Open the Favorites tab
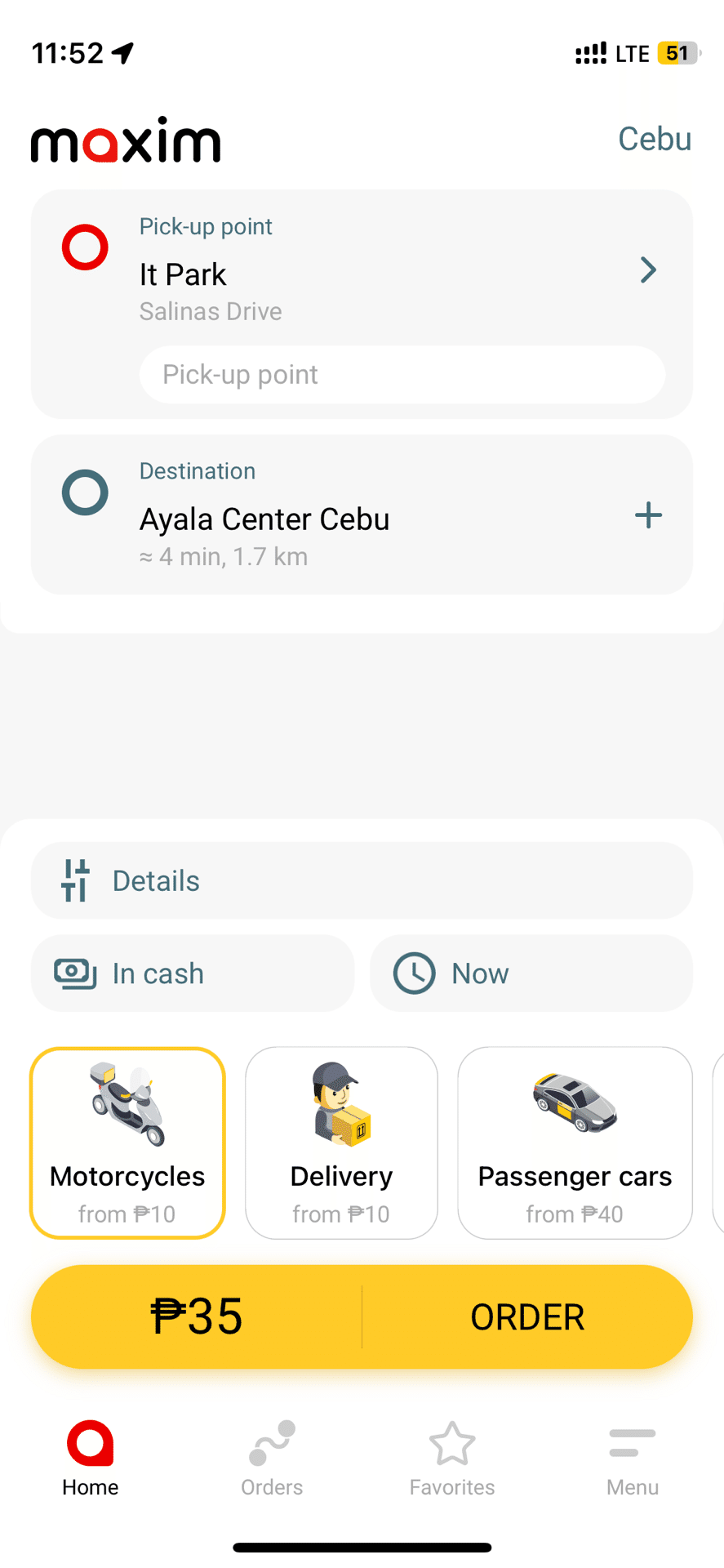724x1568 pixels. [x=452, y=1459]
